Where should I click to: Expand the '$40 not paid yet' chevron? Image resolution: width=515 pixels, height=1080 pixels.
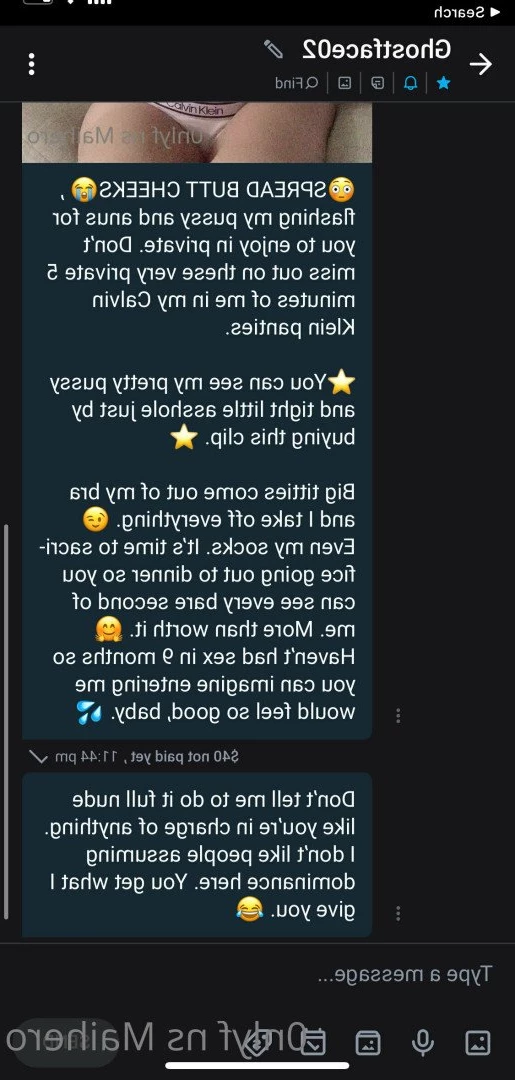[38, 756]
